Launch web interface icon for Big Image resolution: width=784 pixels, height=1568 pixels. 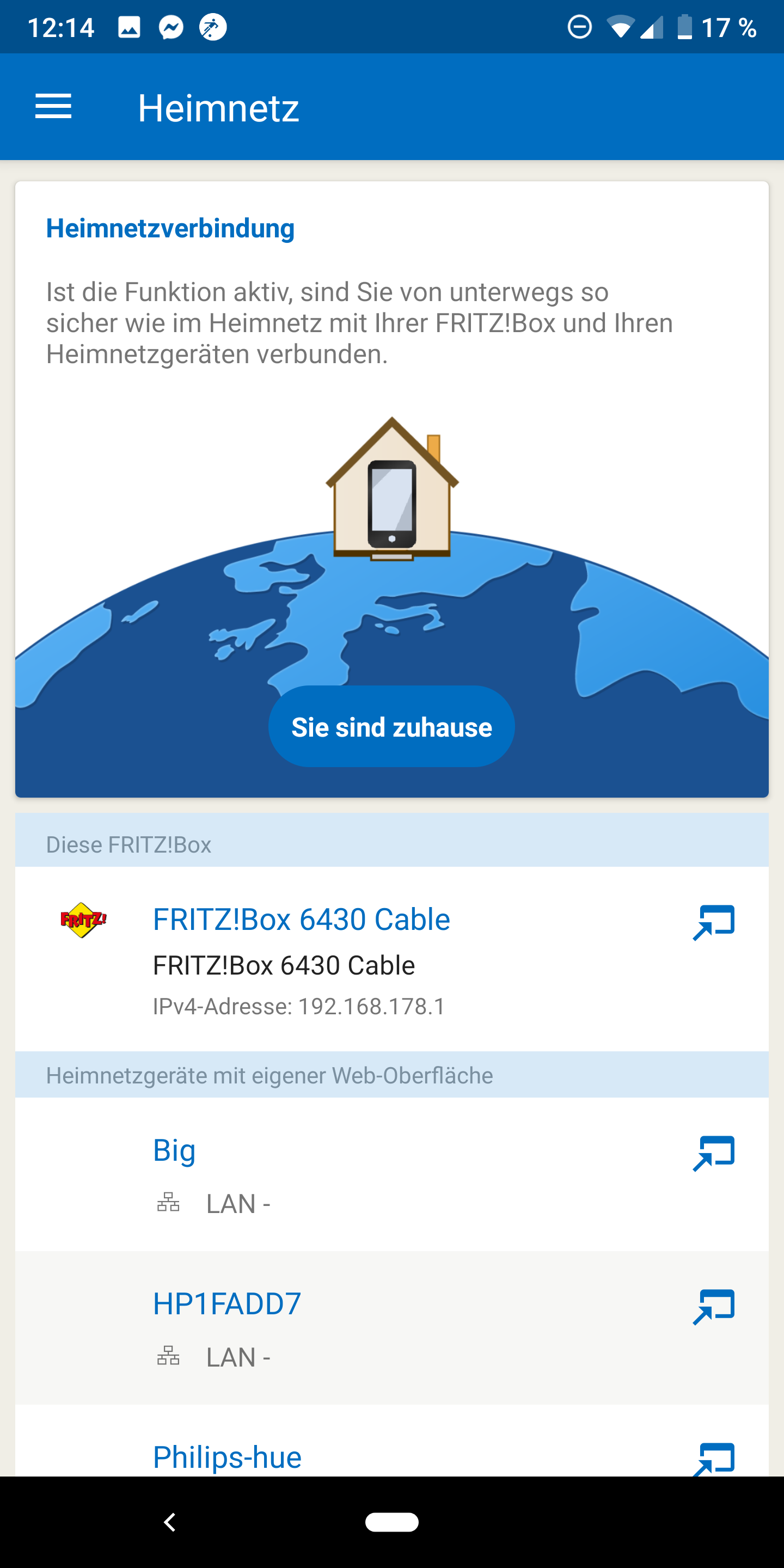coord(713,1153)
